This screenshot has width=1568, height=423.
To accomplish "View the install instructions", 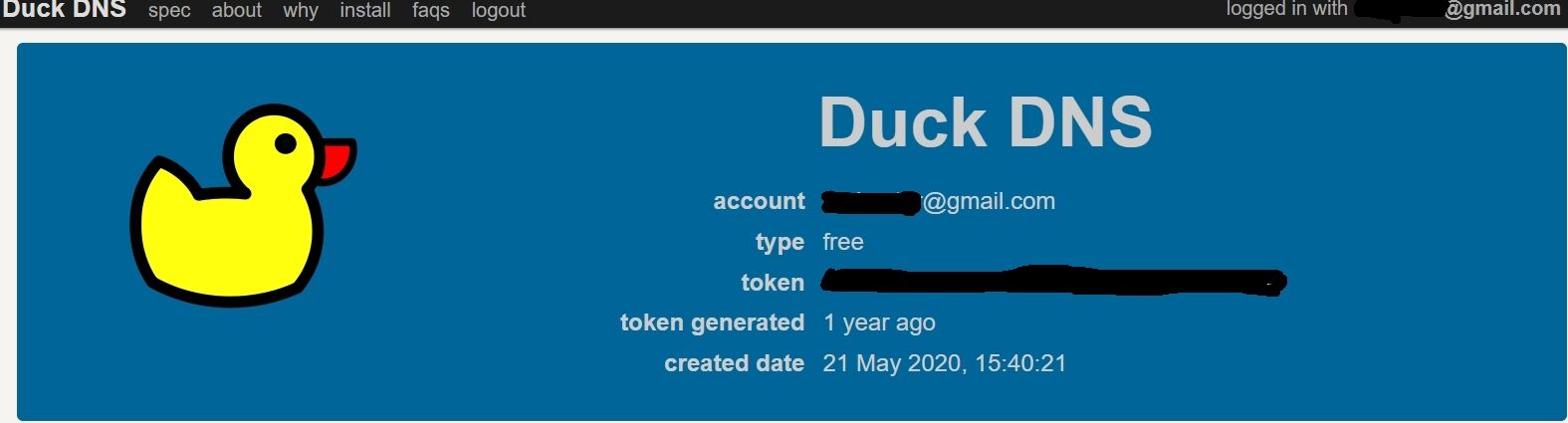I will pos(365,11).
